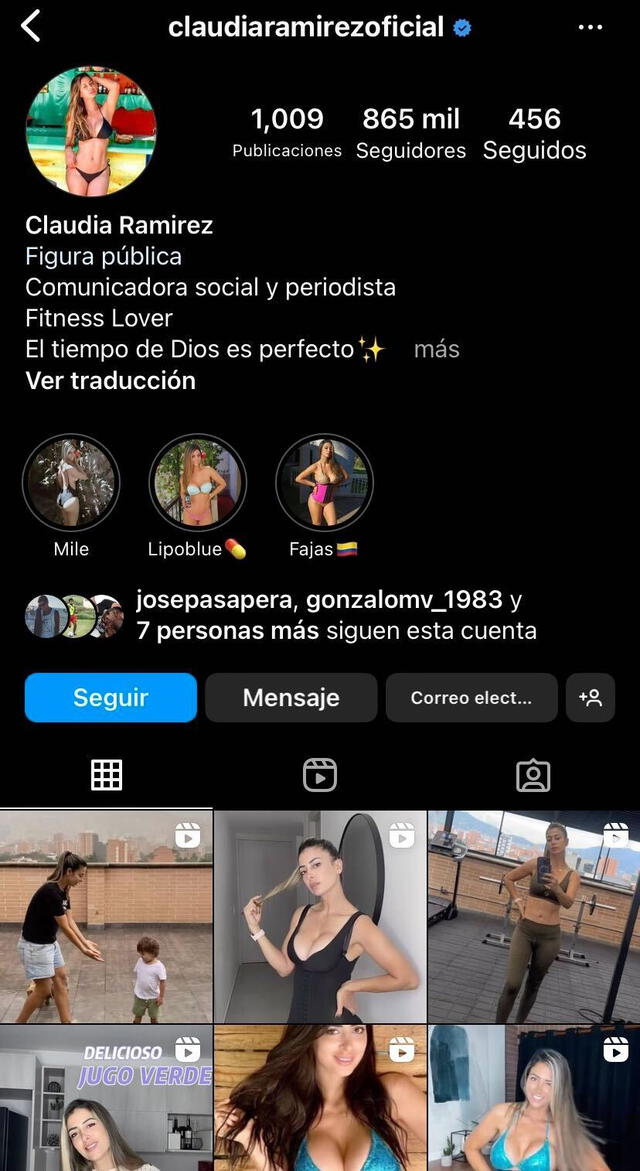Send a message with Mensaje button
Viewport: 640px width, 1171px height.
[x=291, y=698]
